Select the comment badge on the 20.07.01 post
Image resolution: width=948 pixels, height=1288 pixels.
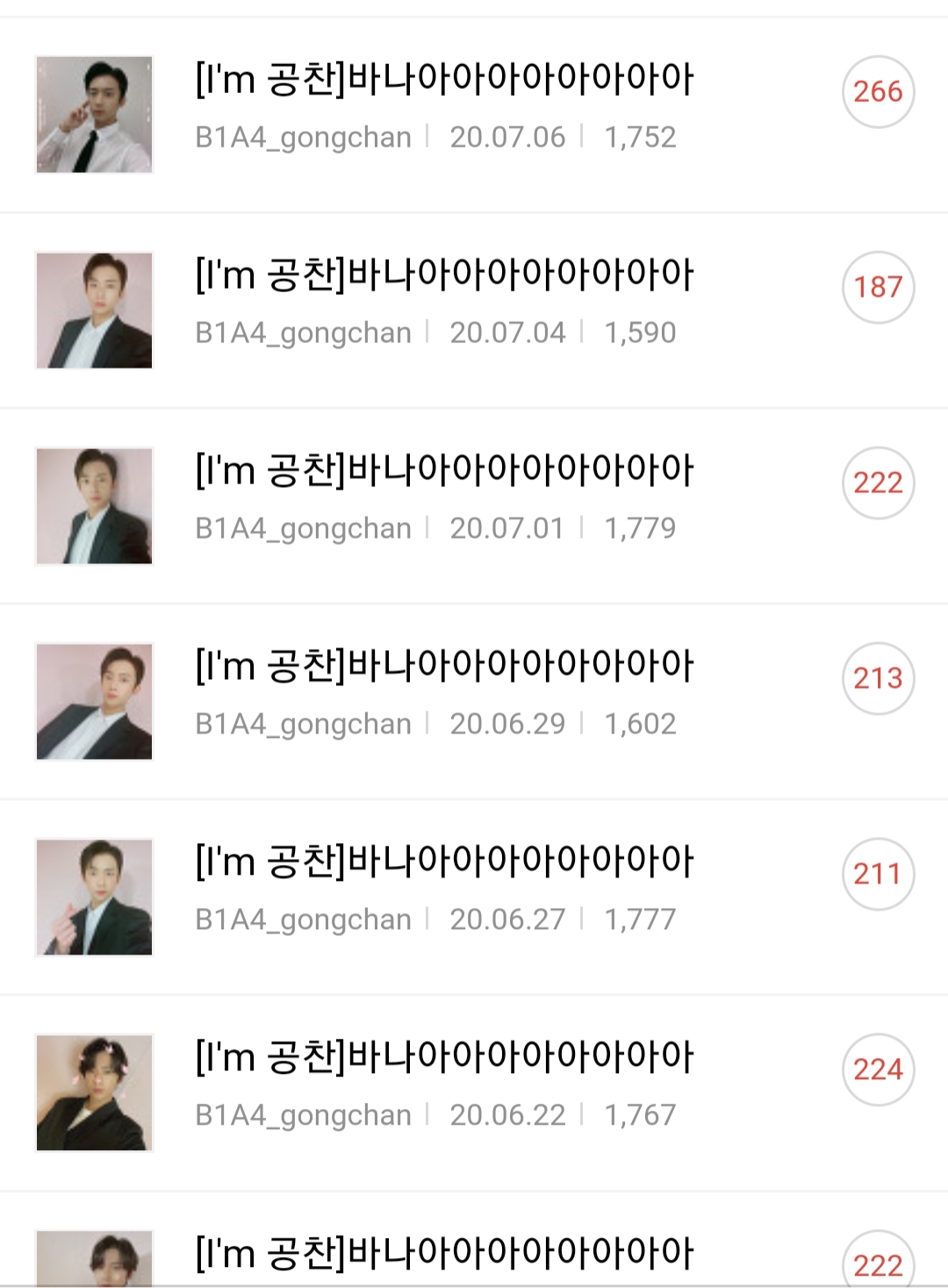pos(878,481)
